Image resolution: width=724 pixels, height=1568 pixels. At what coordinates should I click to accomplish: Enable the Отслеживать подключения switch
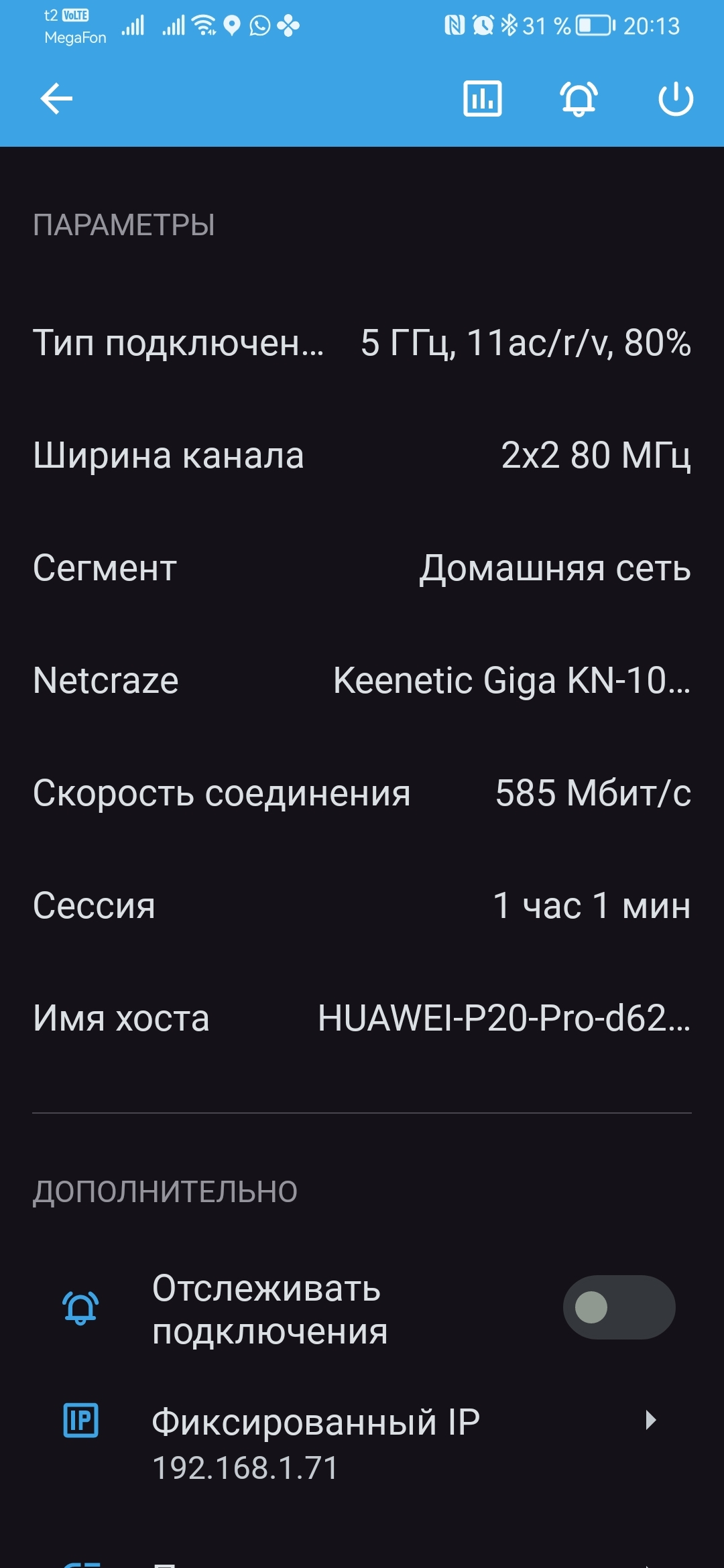click(x=618, y=1307)
